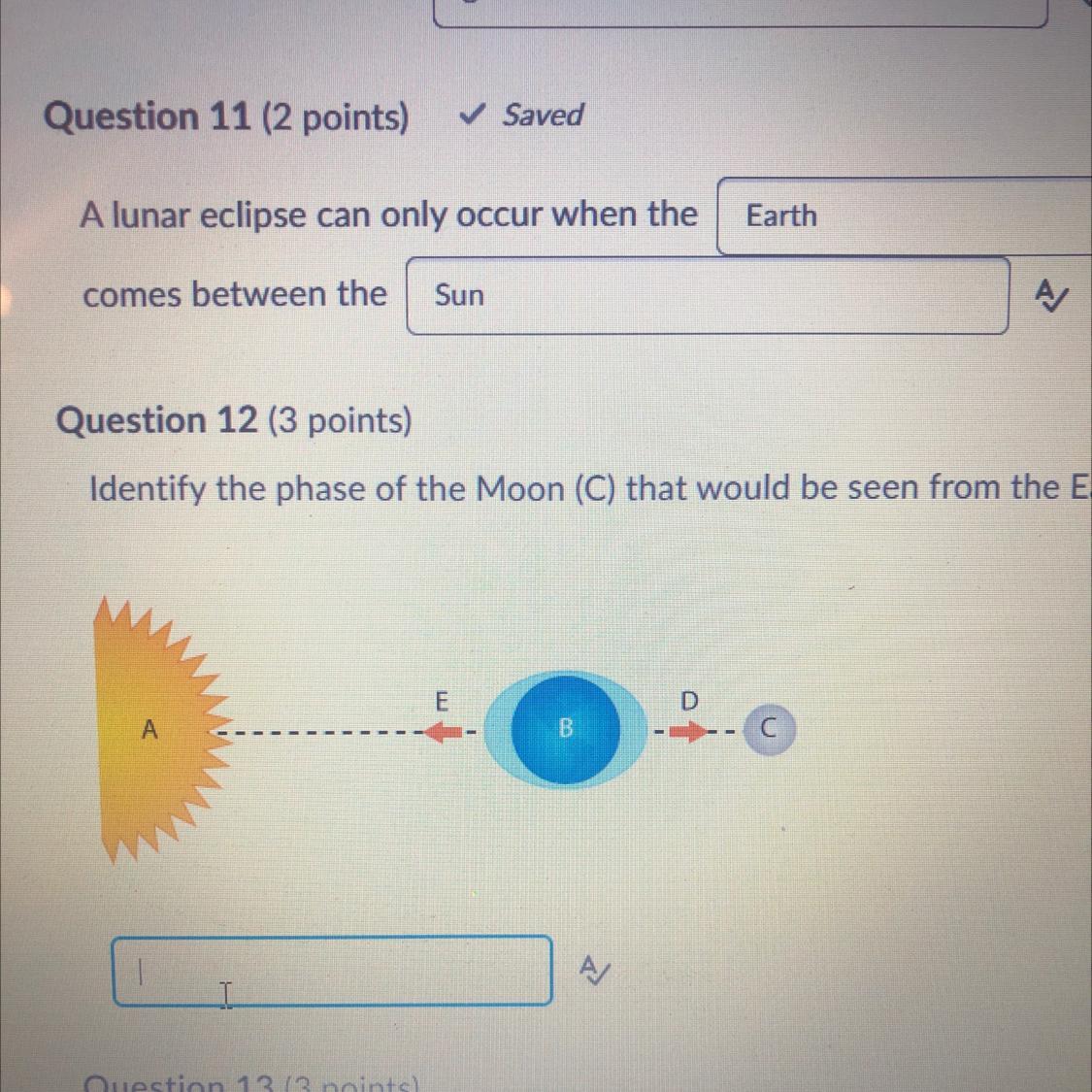Tap spell-check icon beside Question 12 answer box

point(595,970)
